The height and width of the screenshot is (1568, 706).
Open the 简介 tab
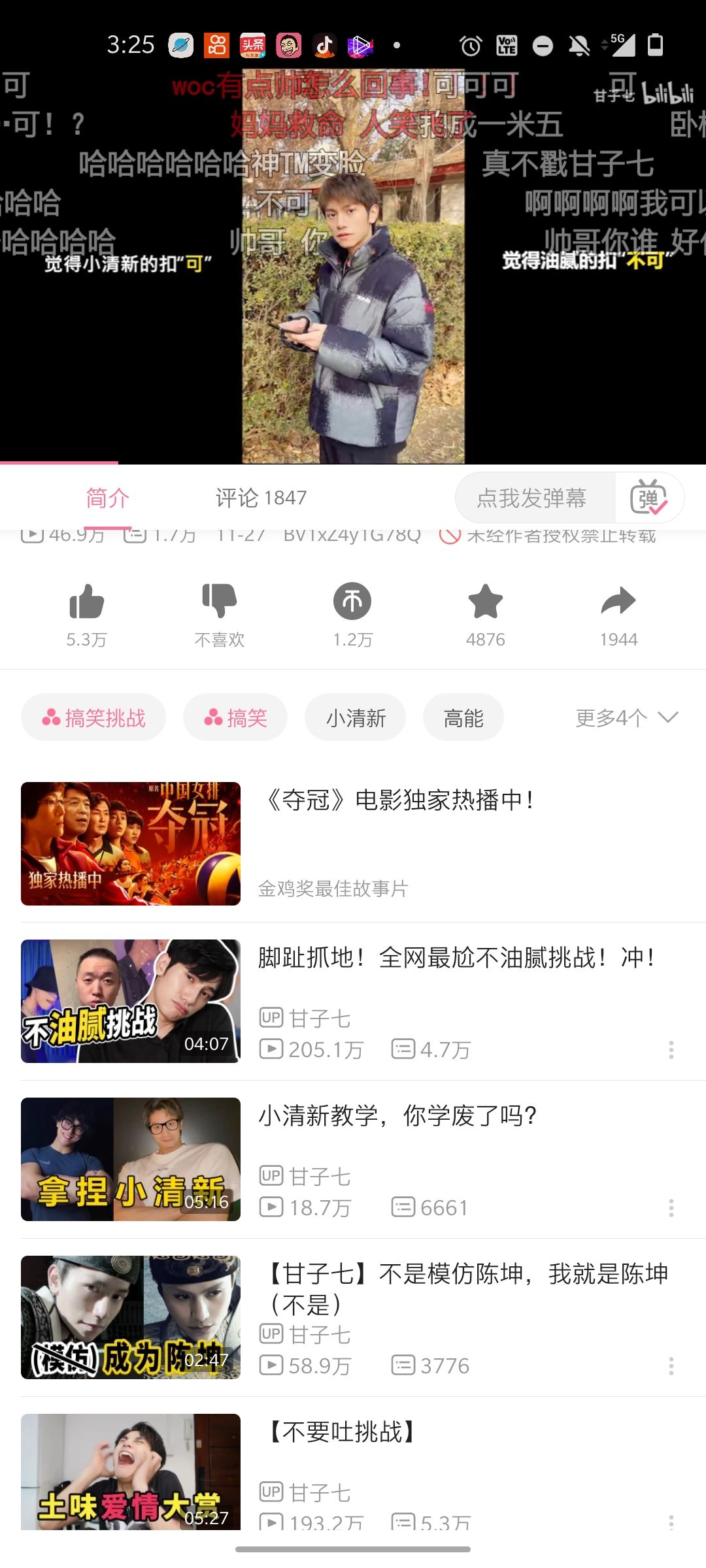point(108,498)
